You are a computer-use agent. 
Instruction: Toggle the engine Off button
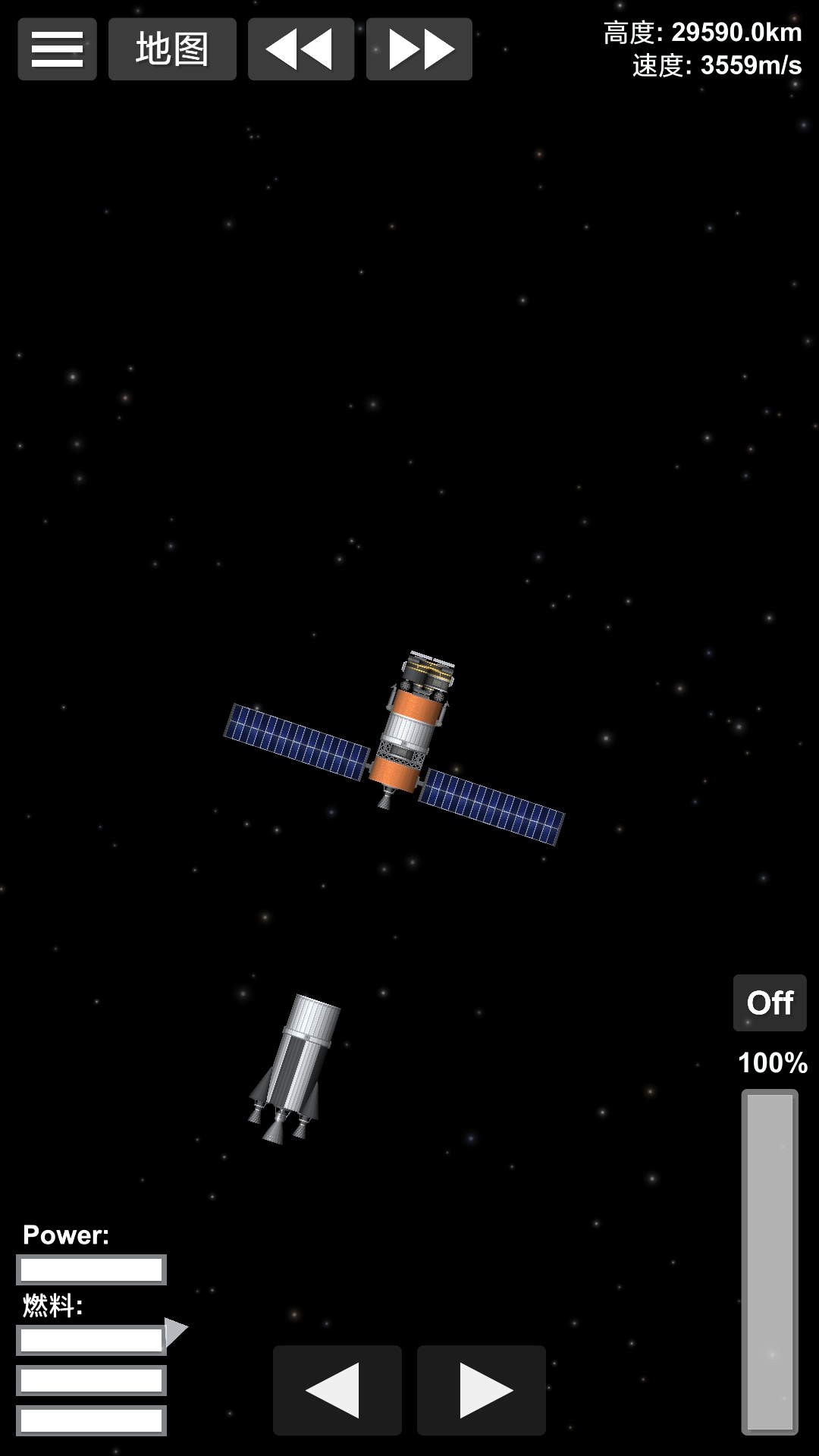(770, 1003)
